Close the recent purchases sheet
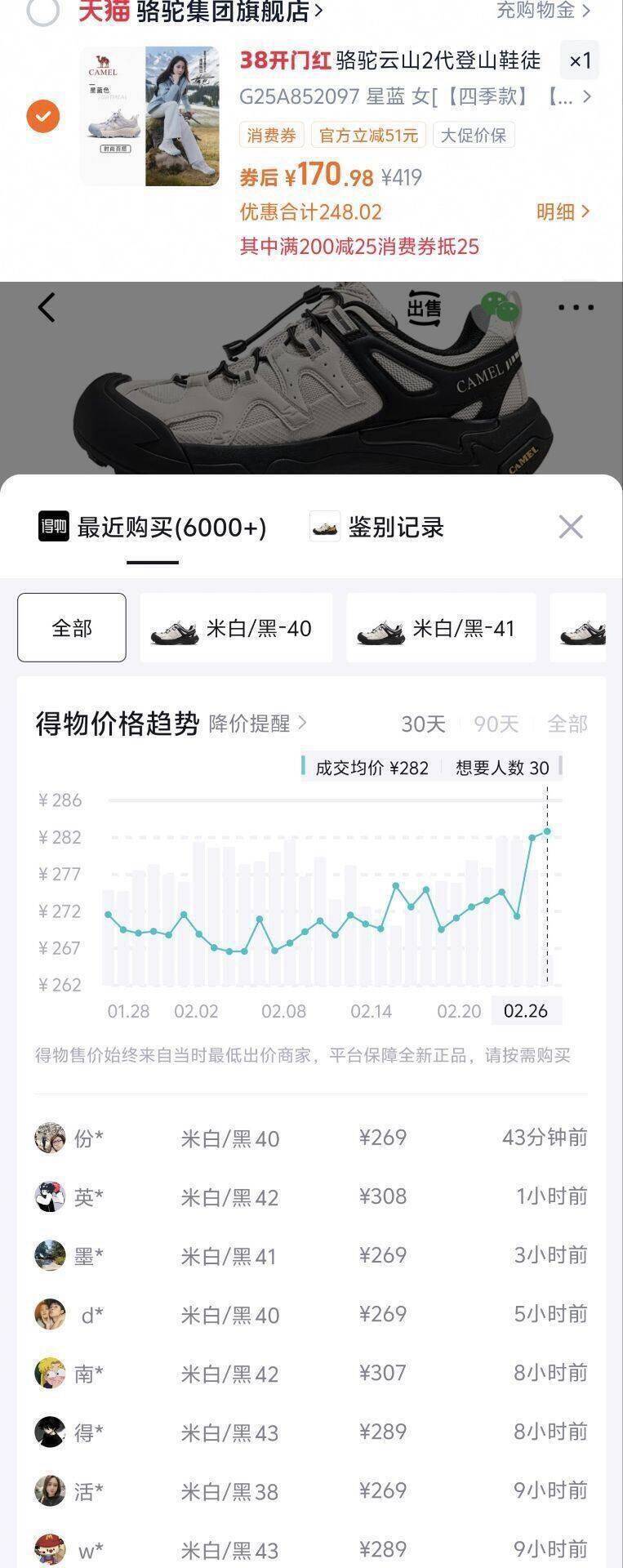This screenshot has width=623, height=1568. point(571,527)
